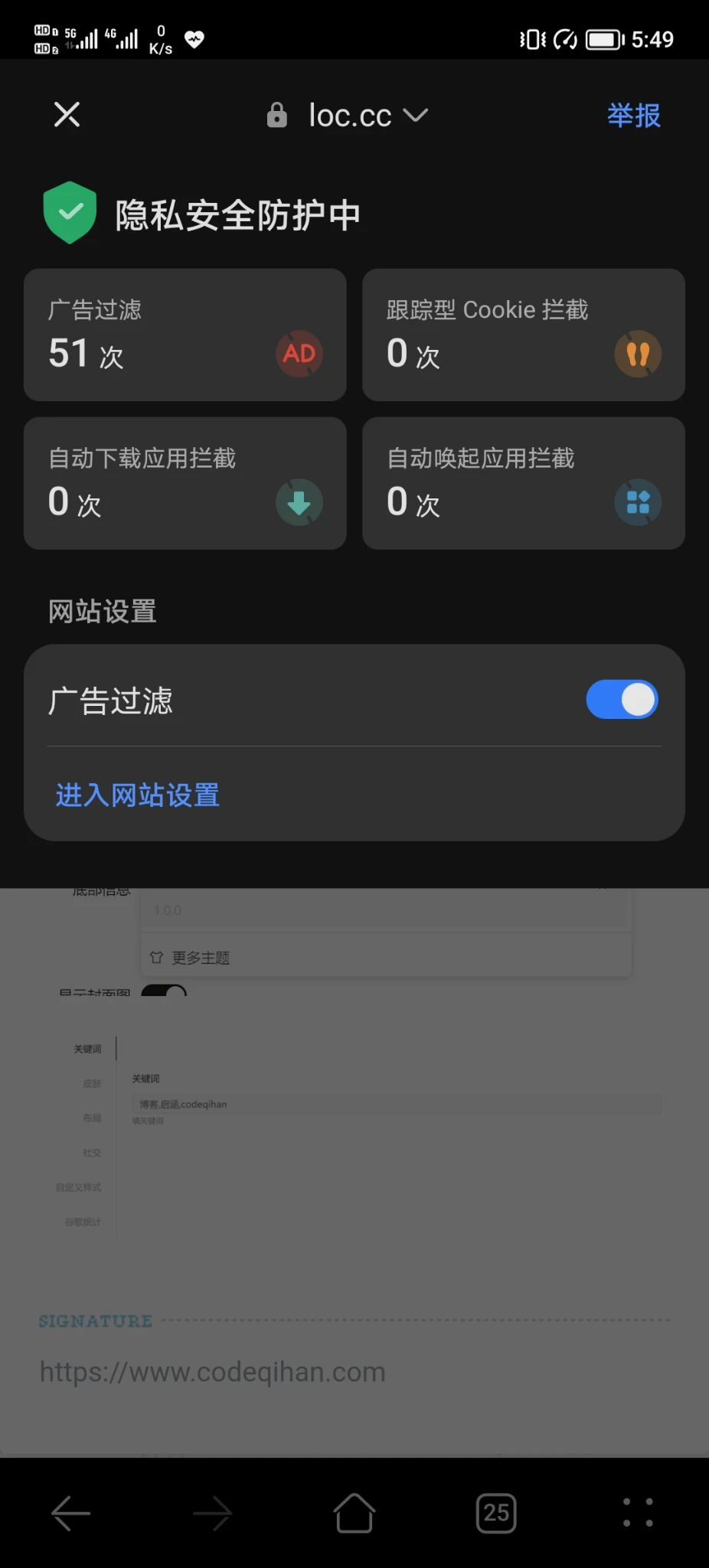Open the 自动唤起应用拦截 card
This screenshot has height=1568, width=709.
[x=523, y=483]
